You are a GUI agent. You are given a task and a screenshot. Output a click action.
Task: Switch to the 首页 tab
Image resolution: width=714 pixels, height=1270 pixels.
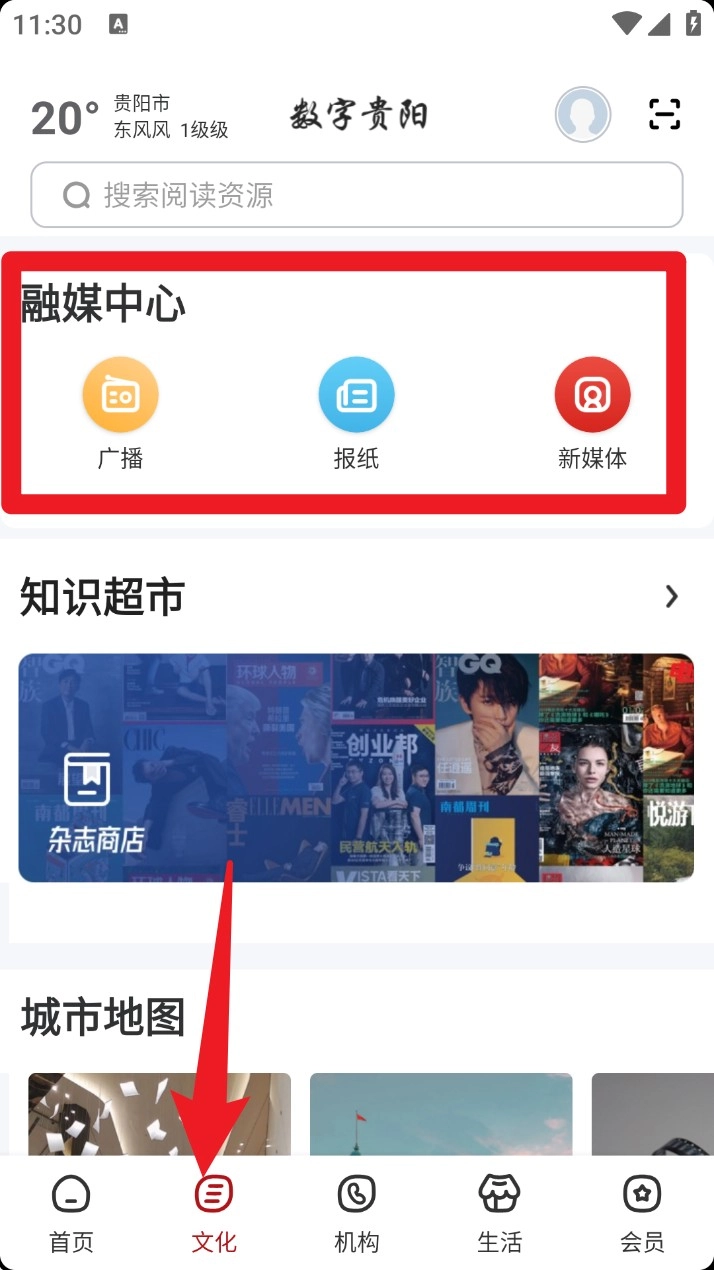[x=71, y=1213]
